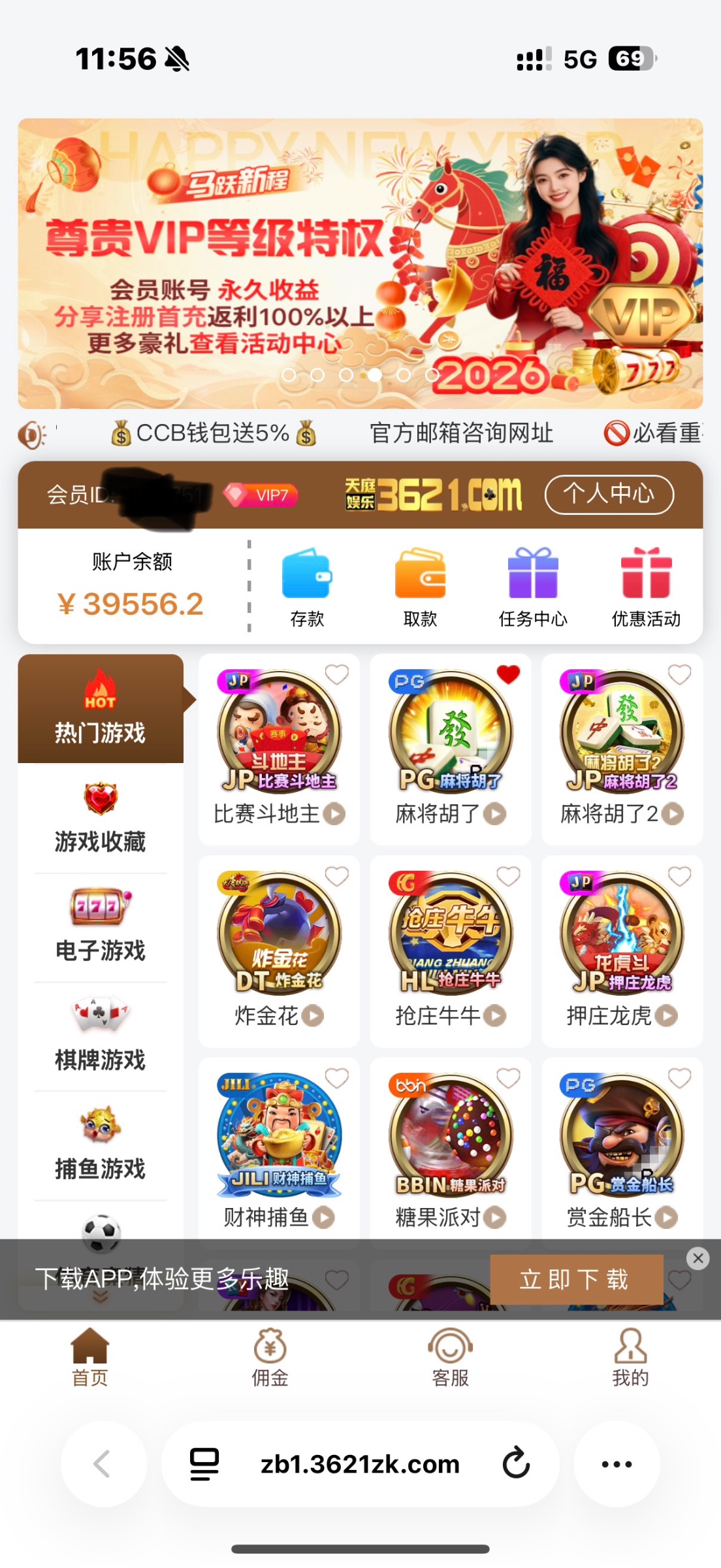Reload the page in the browser
721x1568 pixels.
coord(516,1463)
